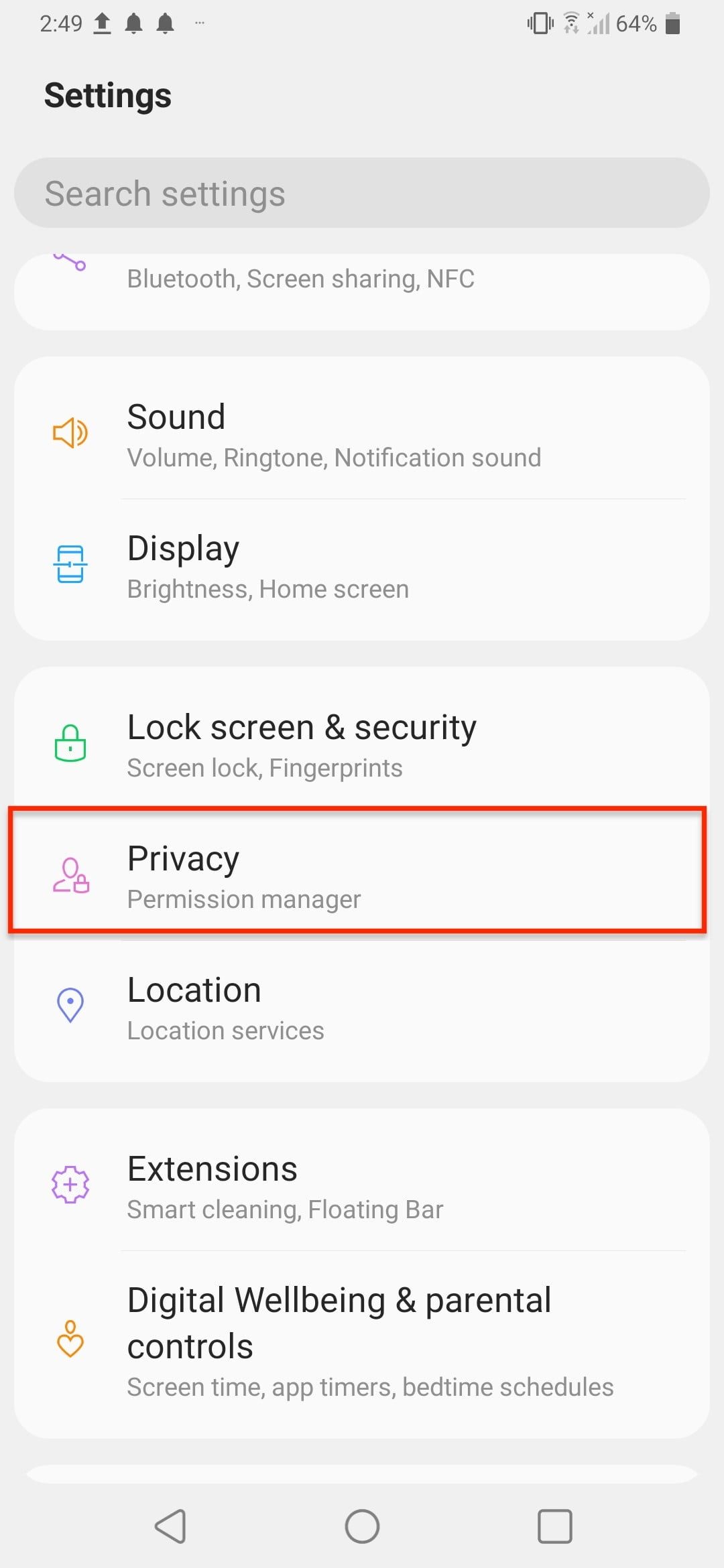Viewport: 724px width, 1568px height.
Task: Open the Bluetooth, Screen sharing, NFC row
Action: tap(362, 285)
